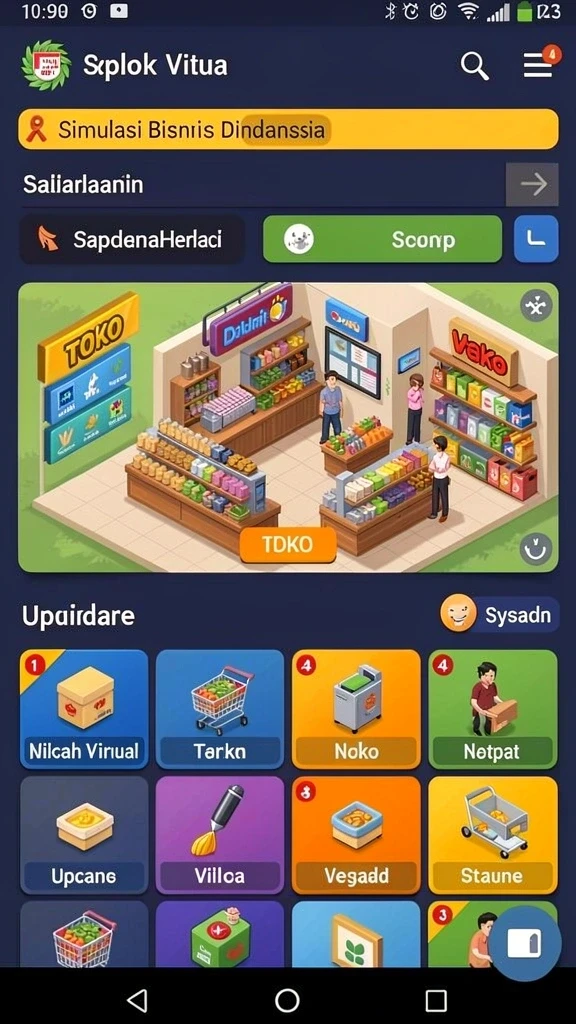This screenshot has height=1024, width=576.
Task: Open the hamburger menu with notification badge
Action: (541, 64)
